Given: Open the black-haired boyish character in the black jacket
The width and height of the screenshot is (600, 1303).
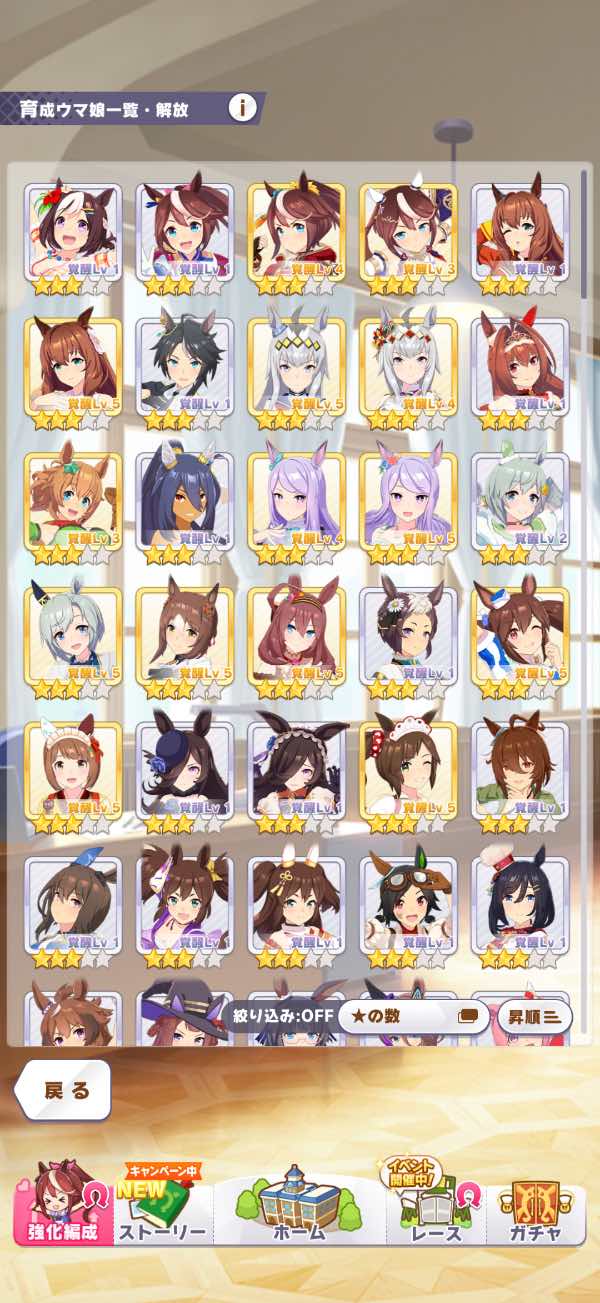Looking at the screenshot, I should [184, 365].
